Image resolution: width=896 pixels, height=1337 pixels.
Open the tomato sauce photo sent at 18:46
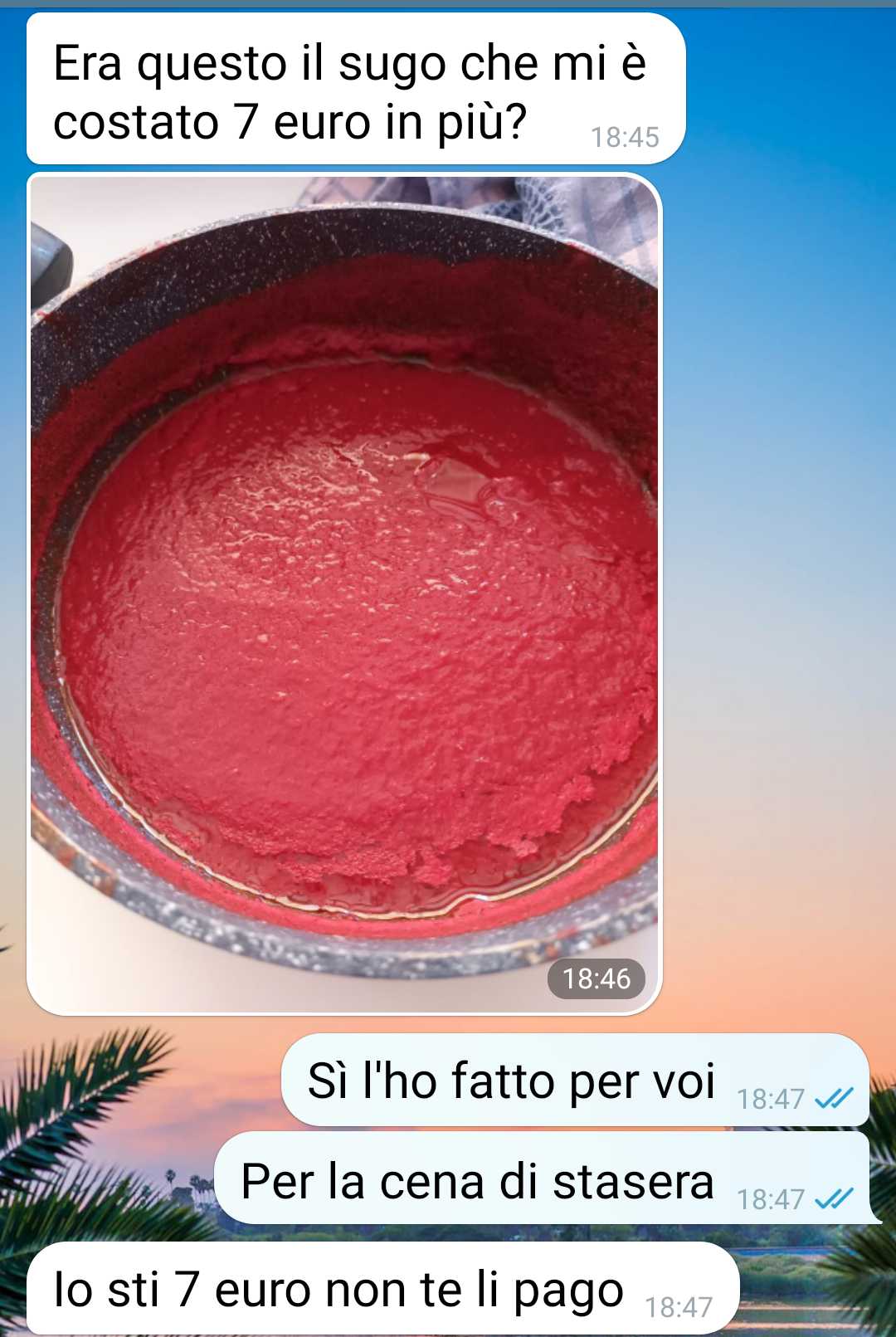tap(344, 593)
